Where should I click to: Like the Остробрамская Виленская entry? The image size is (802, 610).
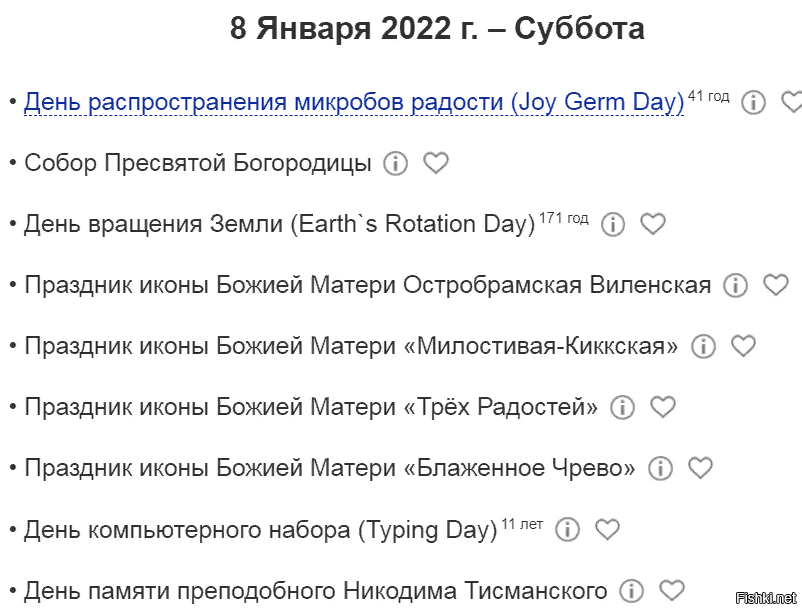[x=776, y=285]
